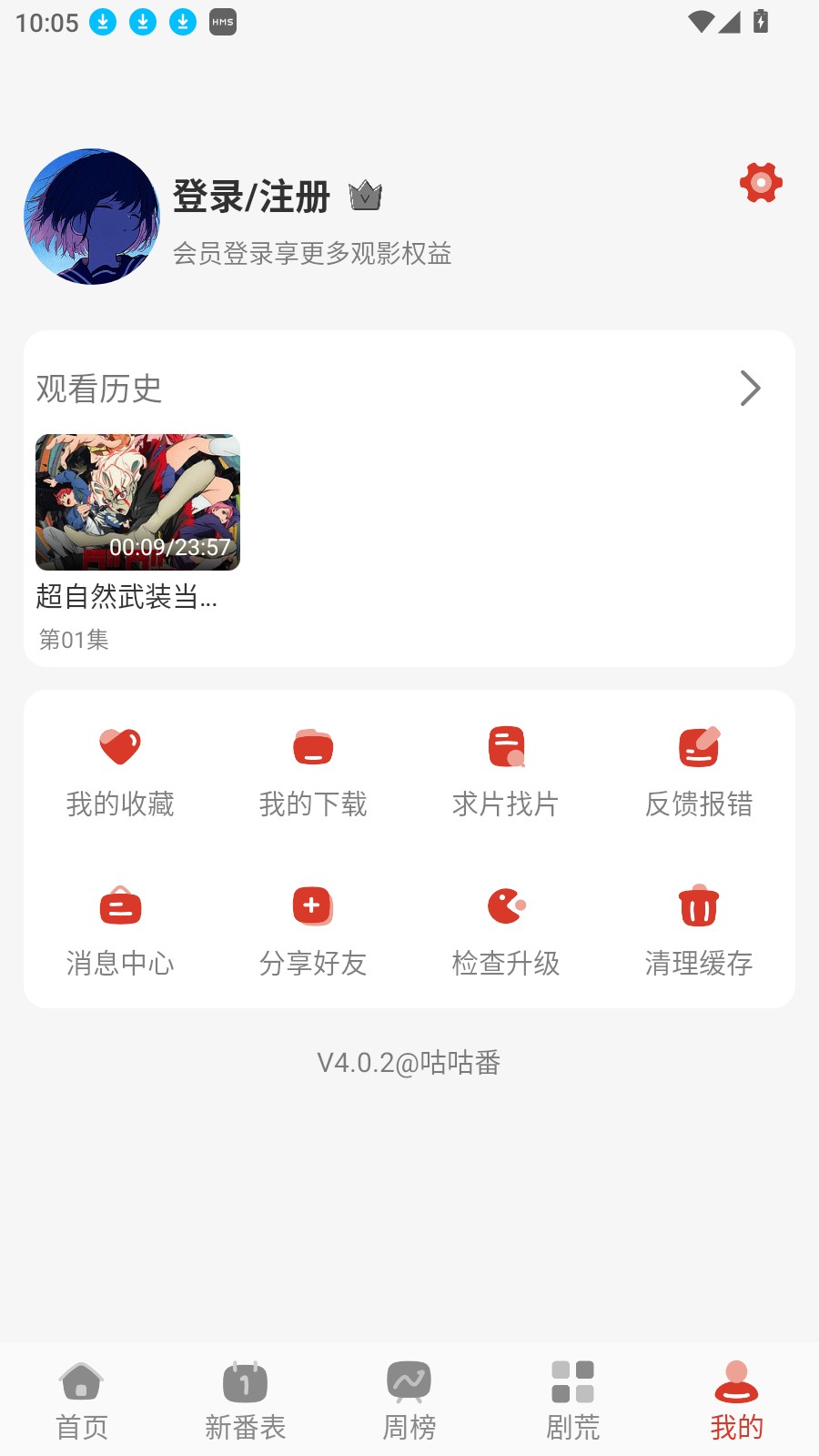Open 周榜 weekly ranking tab
Screen dimensions: 819x1456
(409, 1399)
